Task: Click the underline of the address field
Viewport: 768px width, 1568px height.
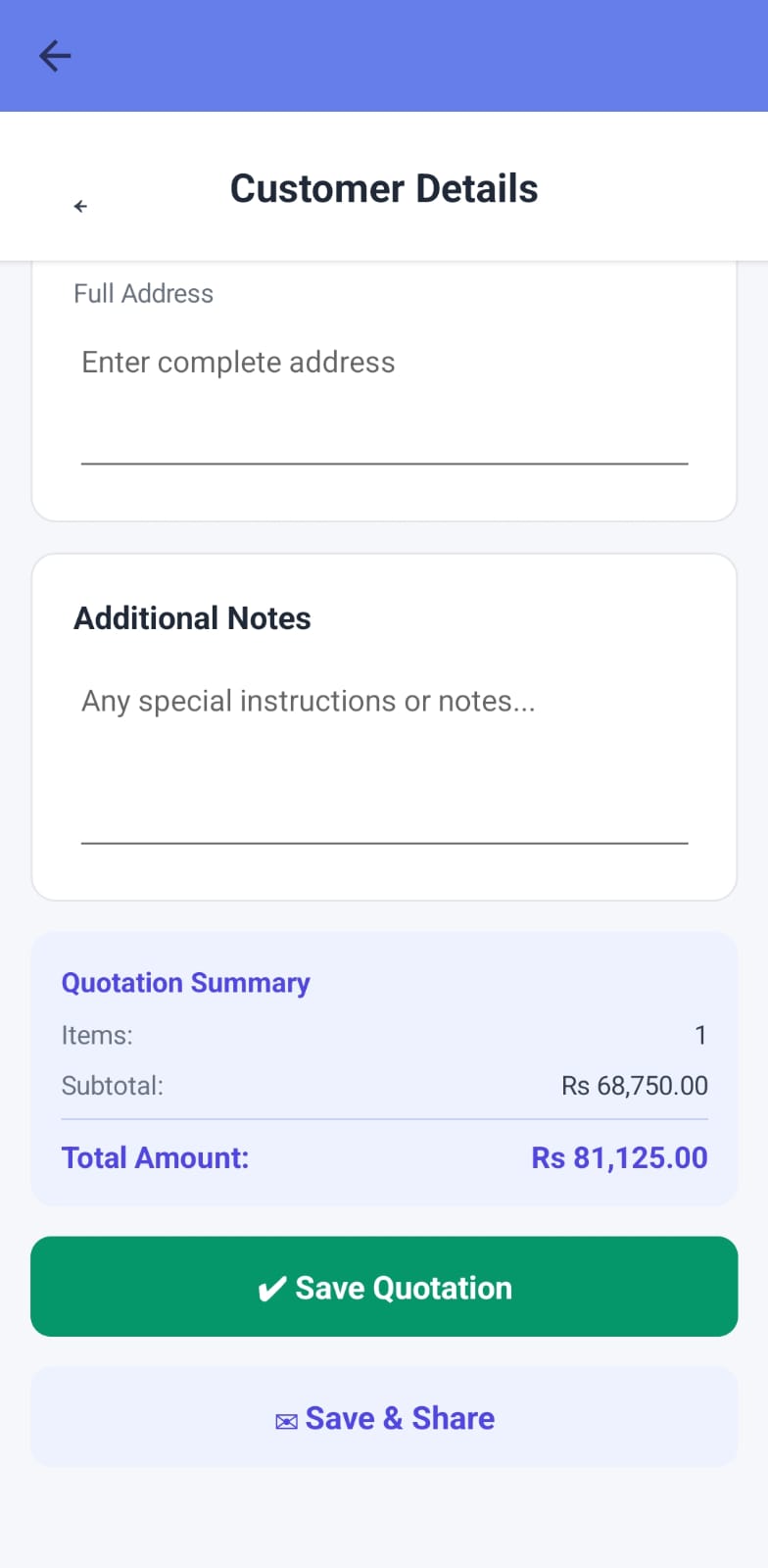Action: (x=384, y=463)
